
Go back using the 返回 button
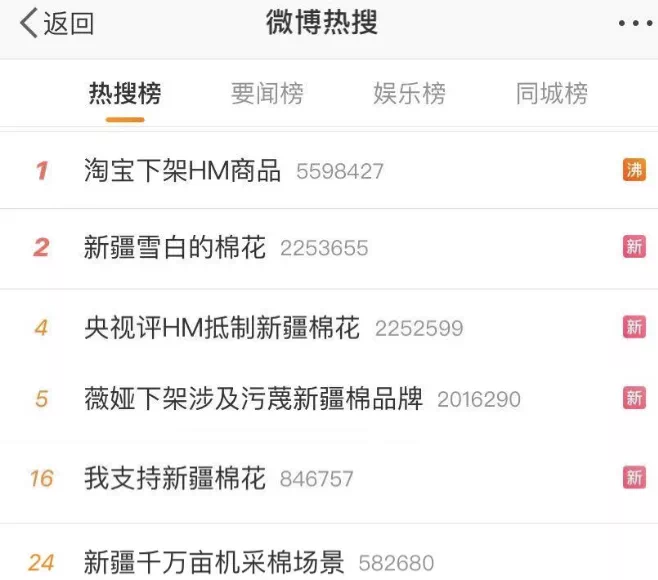(57, 24)
